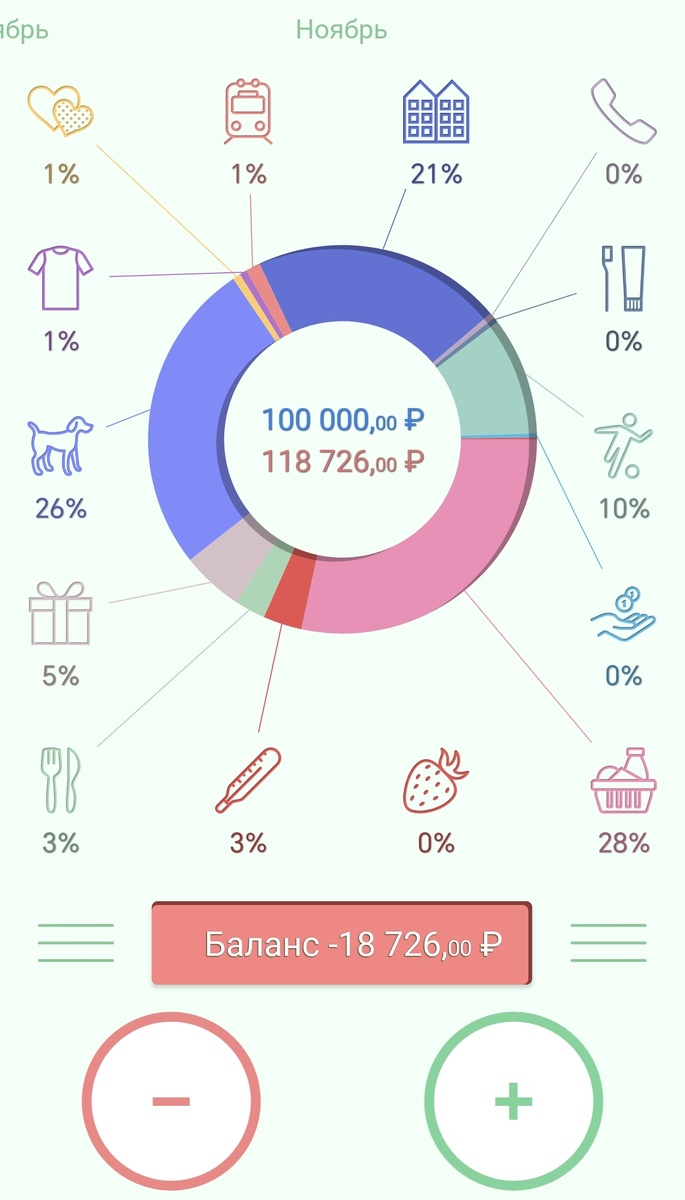
Task: Select the train transport category
Action: [x=248, y=111]
